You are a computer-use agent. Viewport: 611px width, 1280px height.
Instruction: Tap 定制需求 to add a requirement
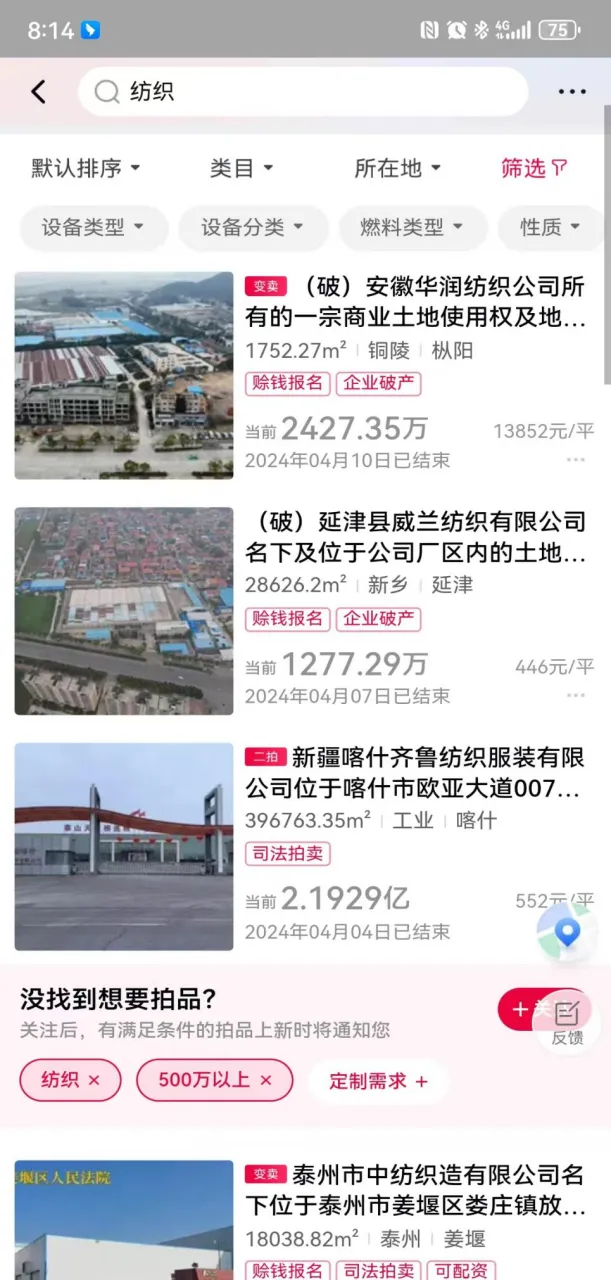378,1080
